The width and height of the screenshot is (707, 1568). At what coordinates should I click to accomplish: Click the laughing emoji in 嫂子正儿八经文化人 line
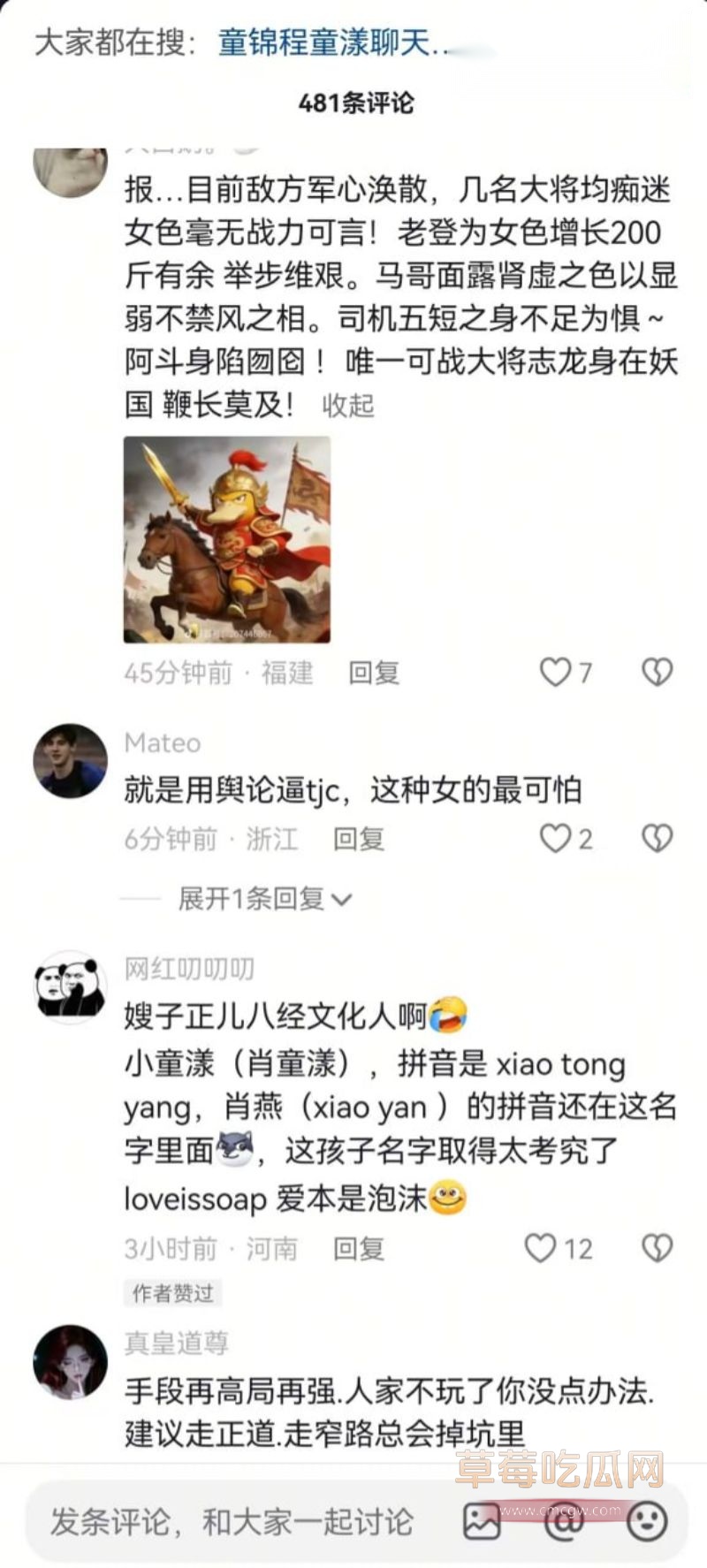pyautogui.click(x=448, y=1017)
